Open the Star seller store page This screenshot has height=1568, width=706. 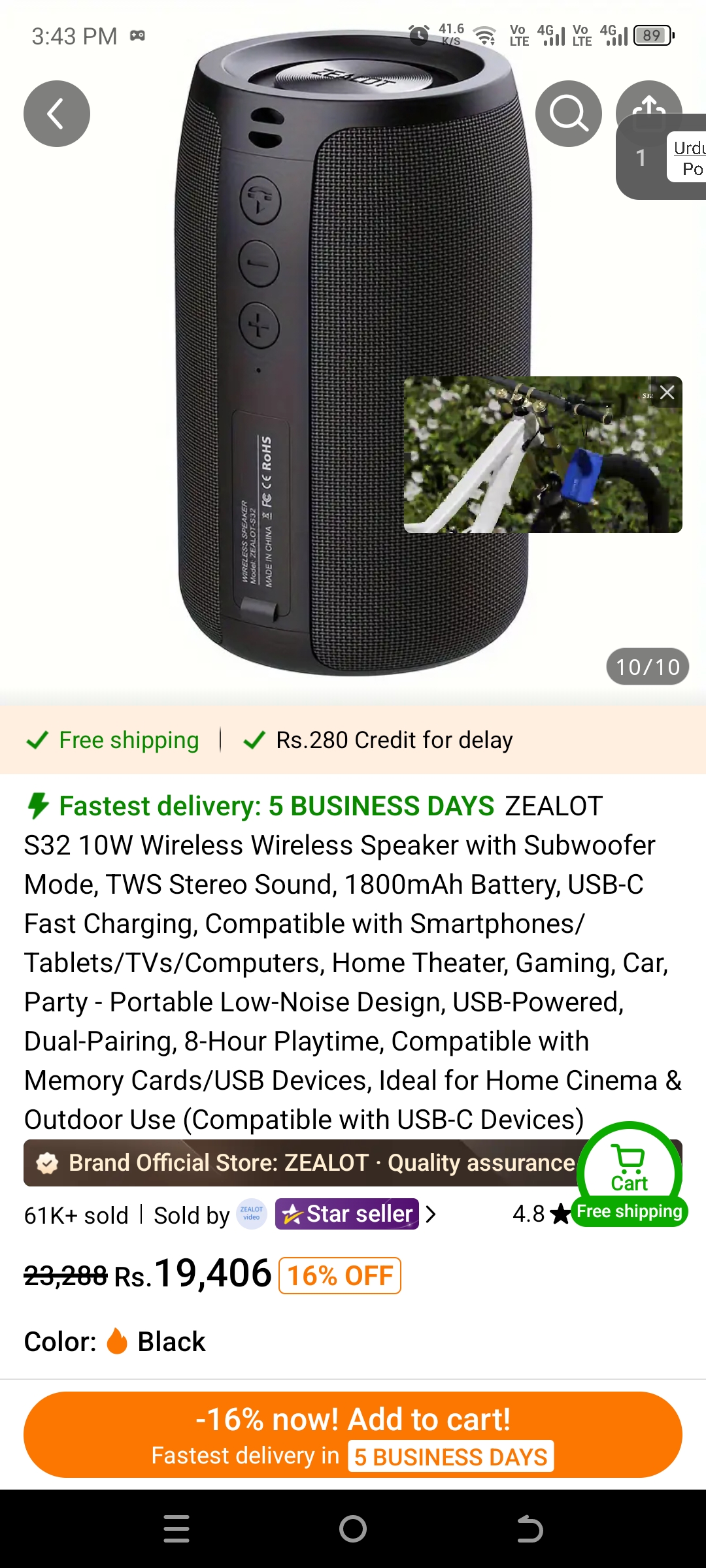347,1214
